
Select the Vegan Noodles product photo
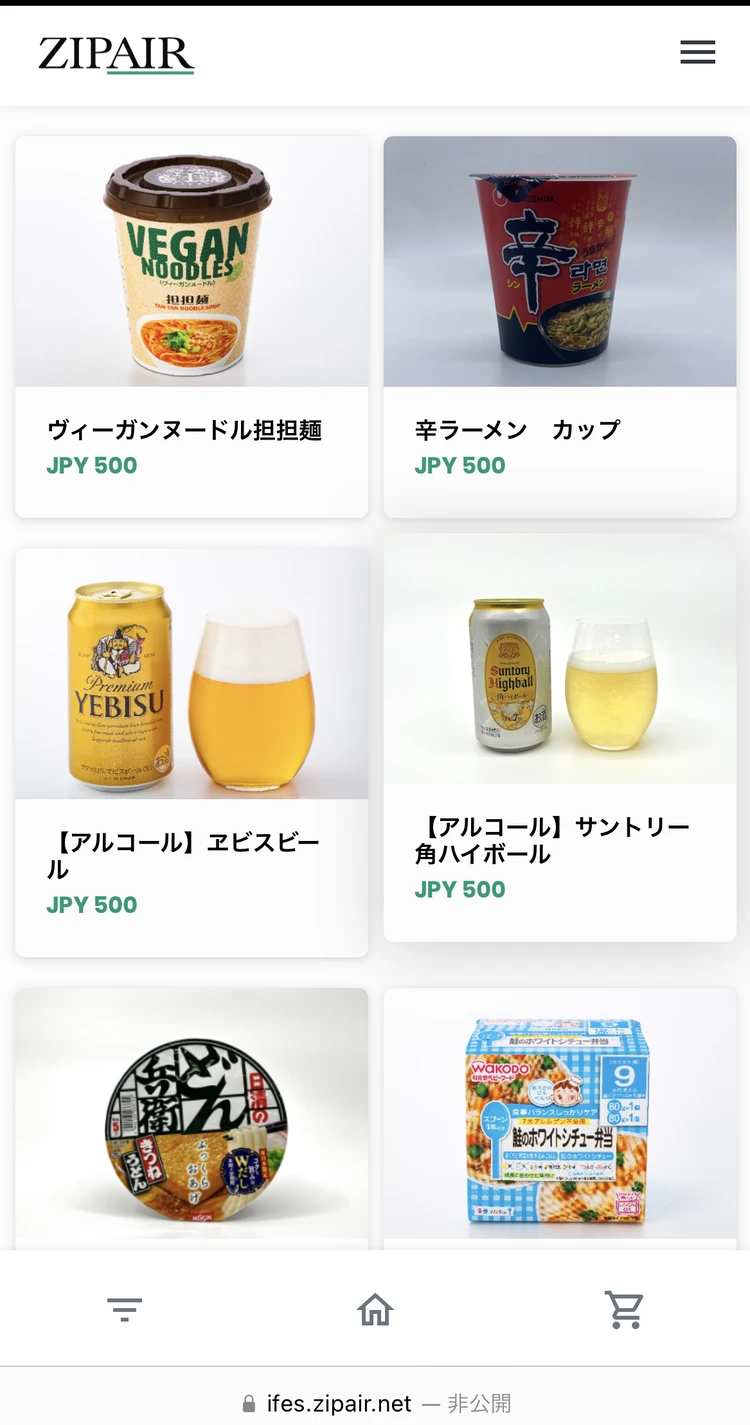190,261
